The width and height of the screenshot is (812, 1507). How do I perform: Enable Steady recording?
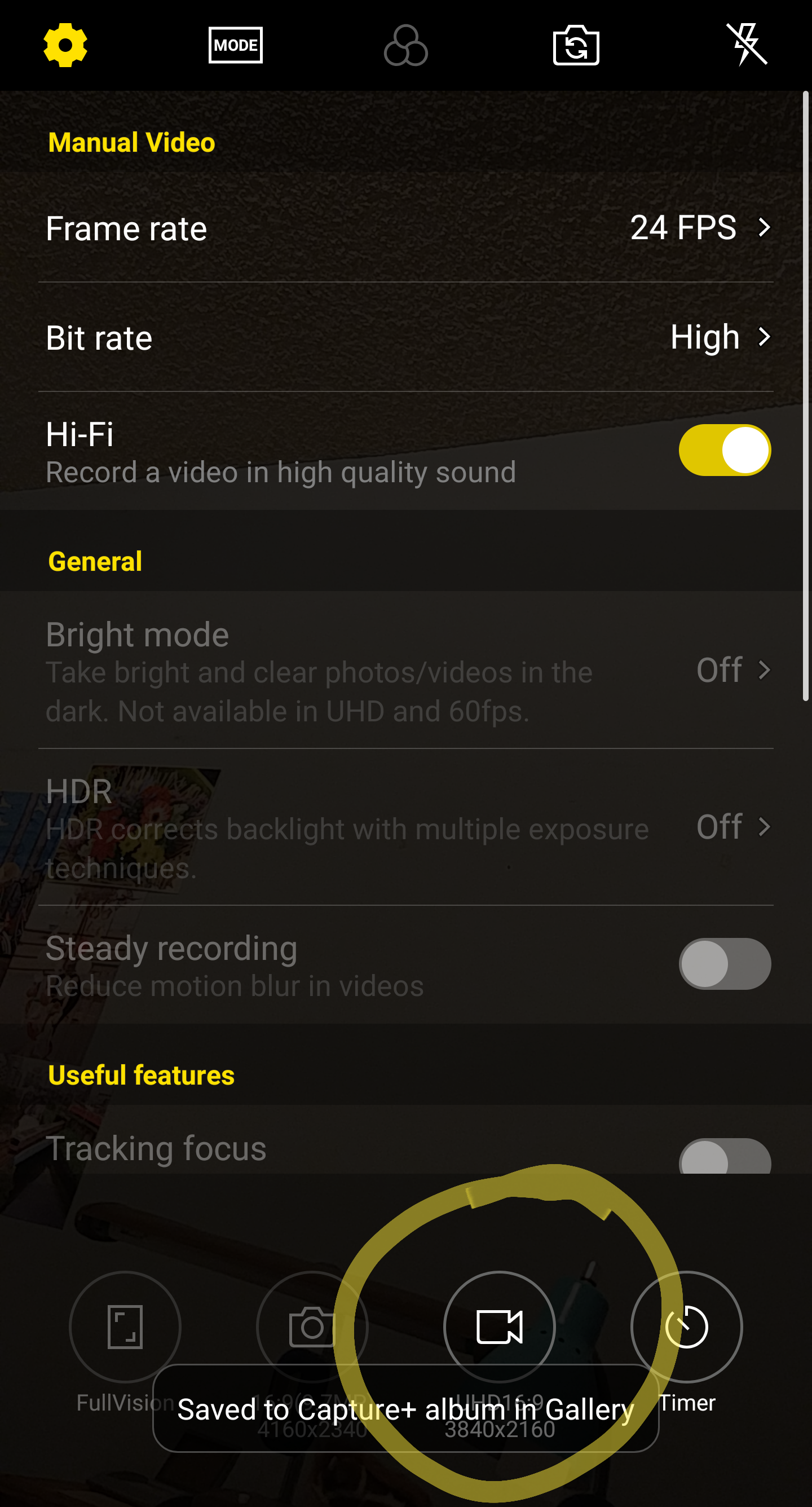point(724,963)
